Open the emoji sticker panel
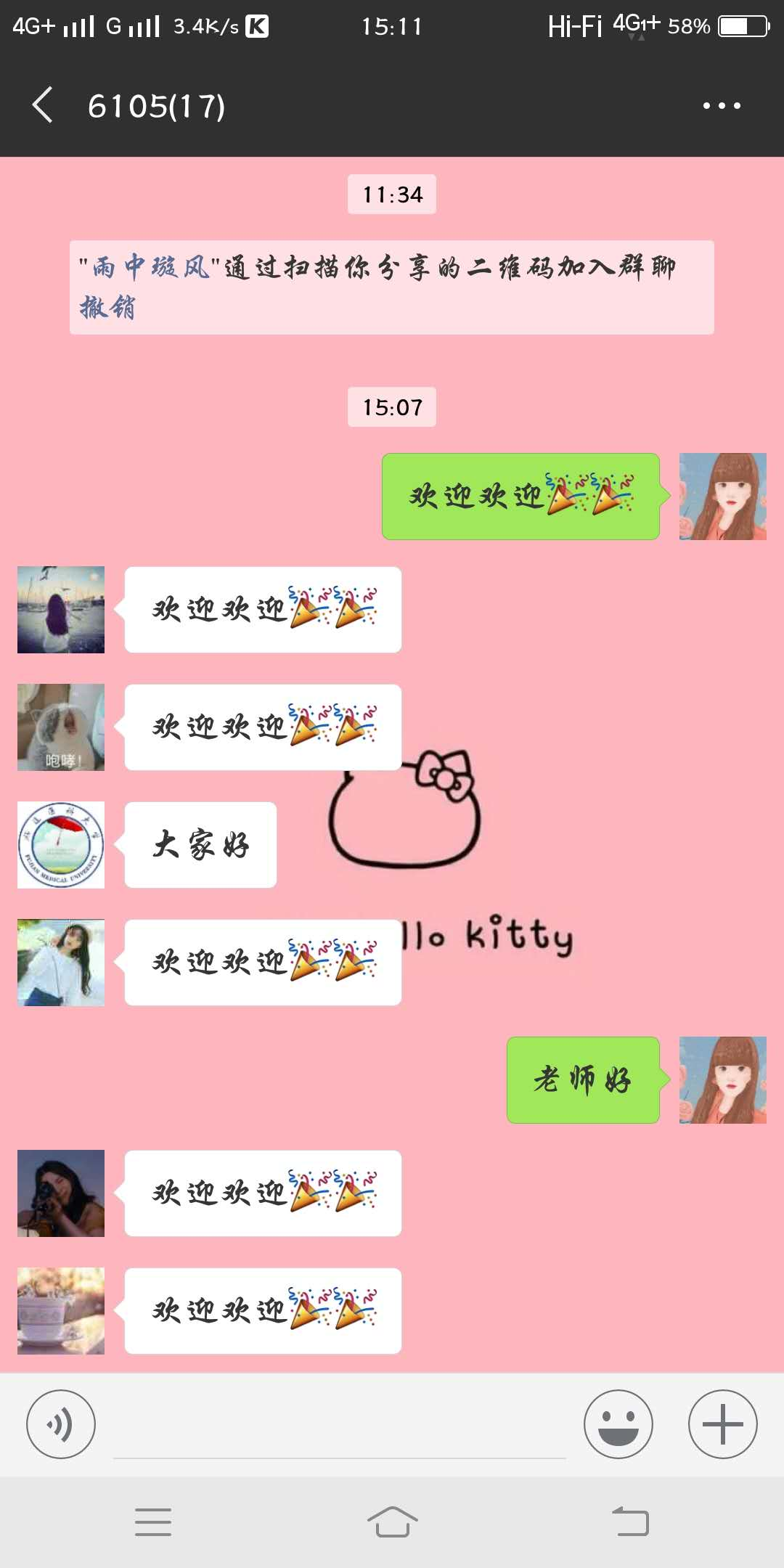This screenshot has height=1568, width=784. [x=618, y=1424]
